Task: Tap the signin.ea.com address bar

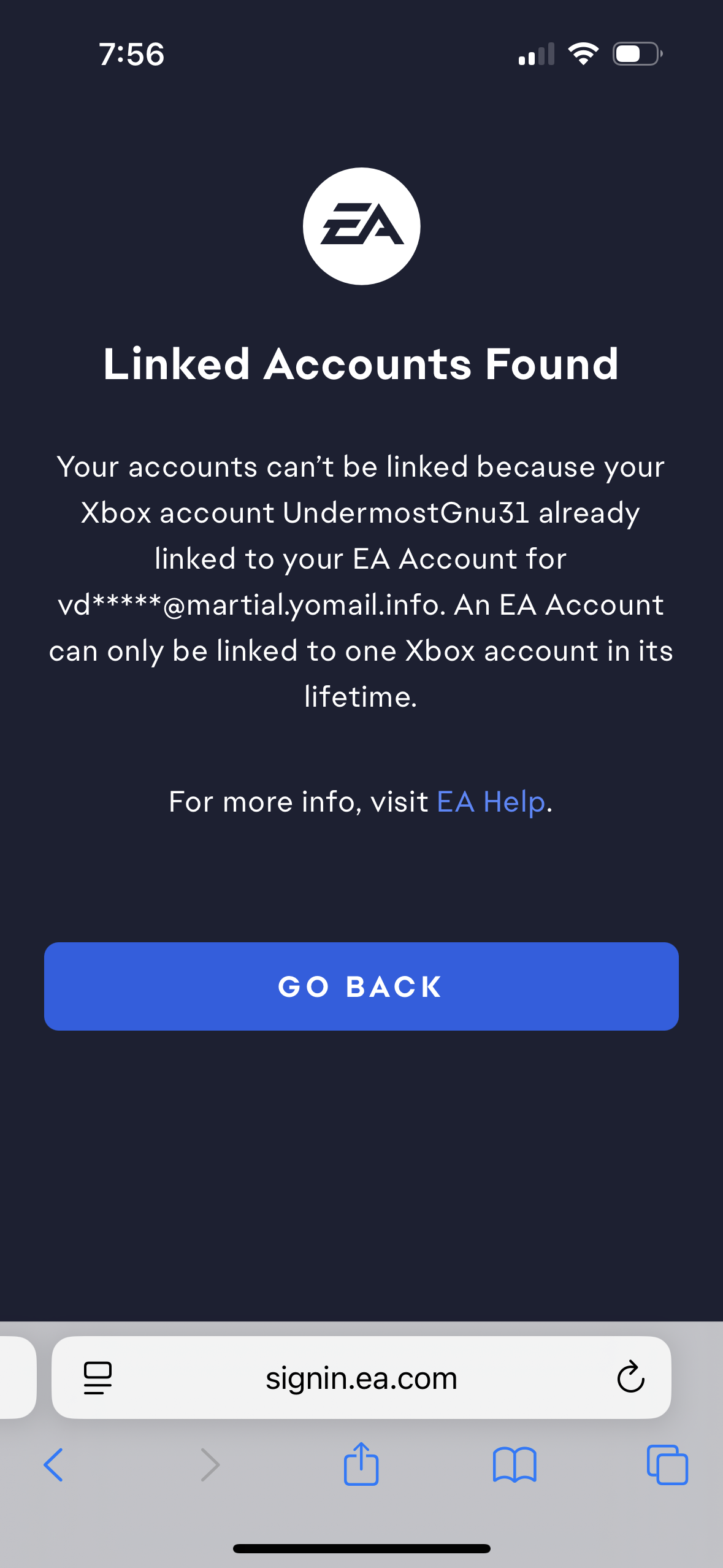Action: (x=361, y=1378)
